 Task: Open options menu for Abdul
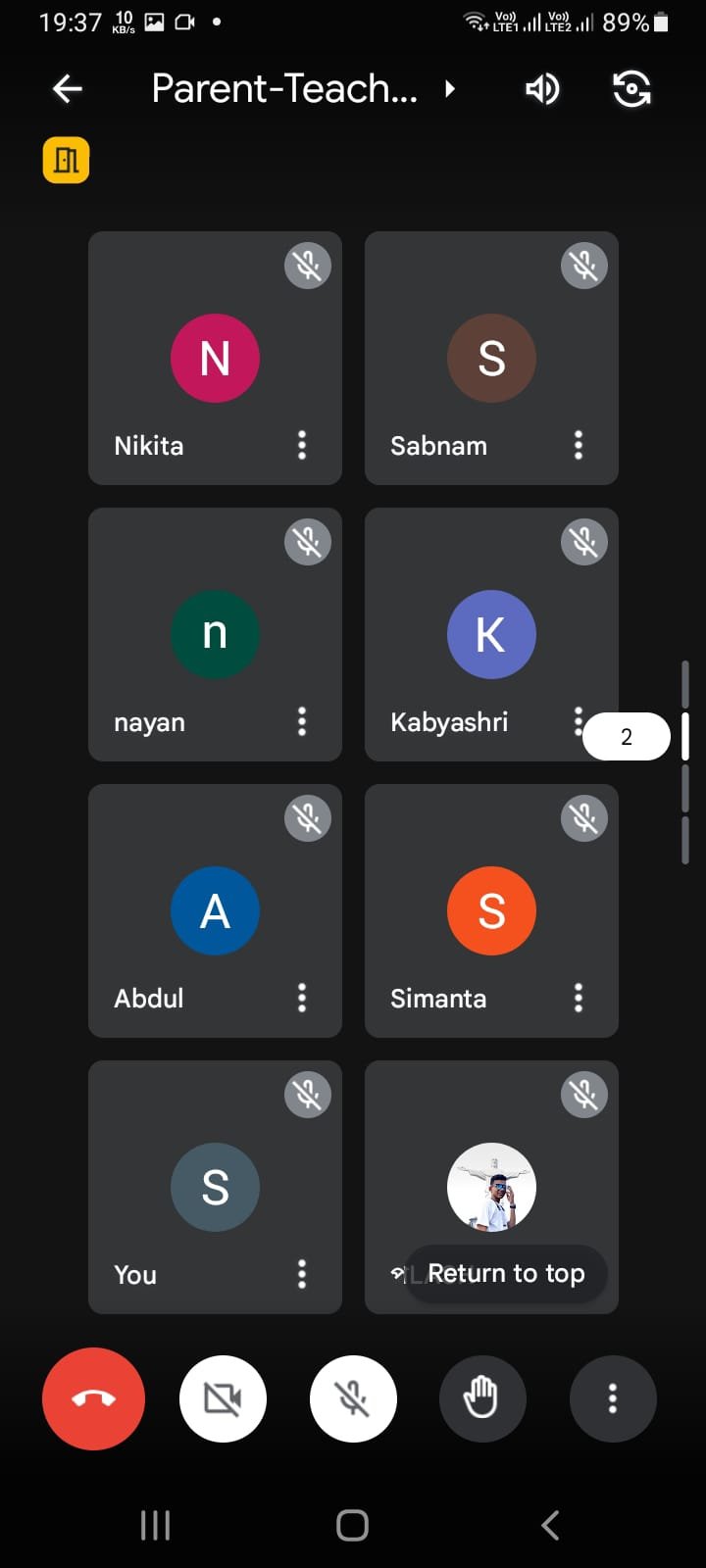[302, 998]
